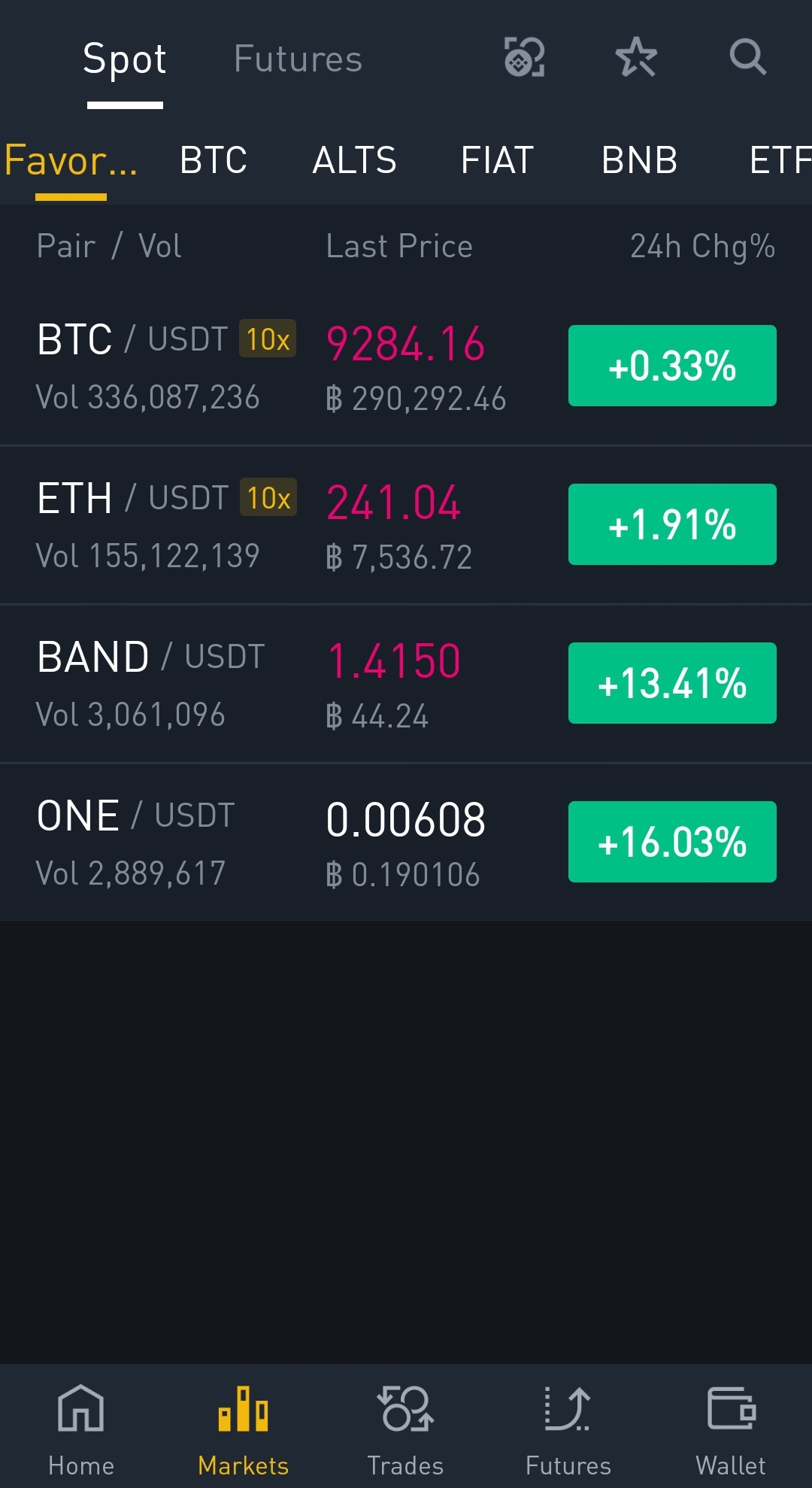812x1488 pixels.
Task: Open the ONE / USDT pair
Action: click(x=135, y=843)
